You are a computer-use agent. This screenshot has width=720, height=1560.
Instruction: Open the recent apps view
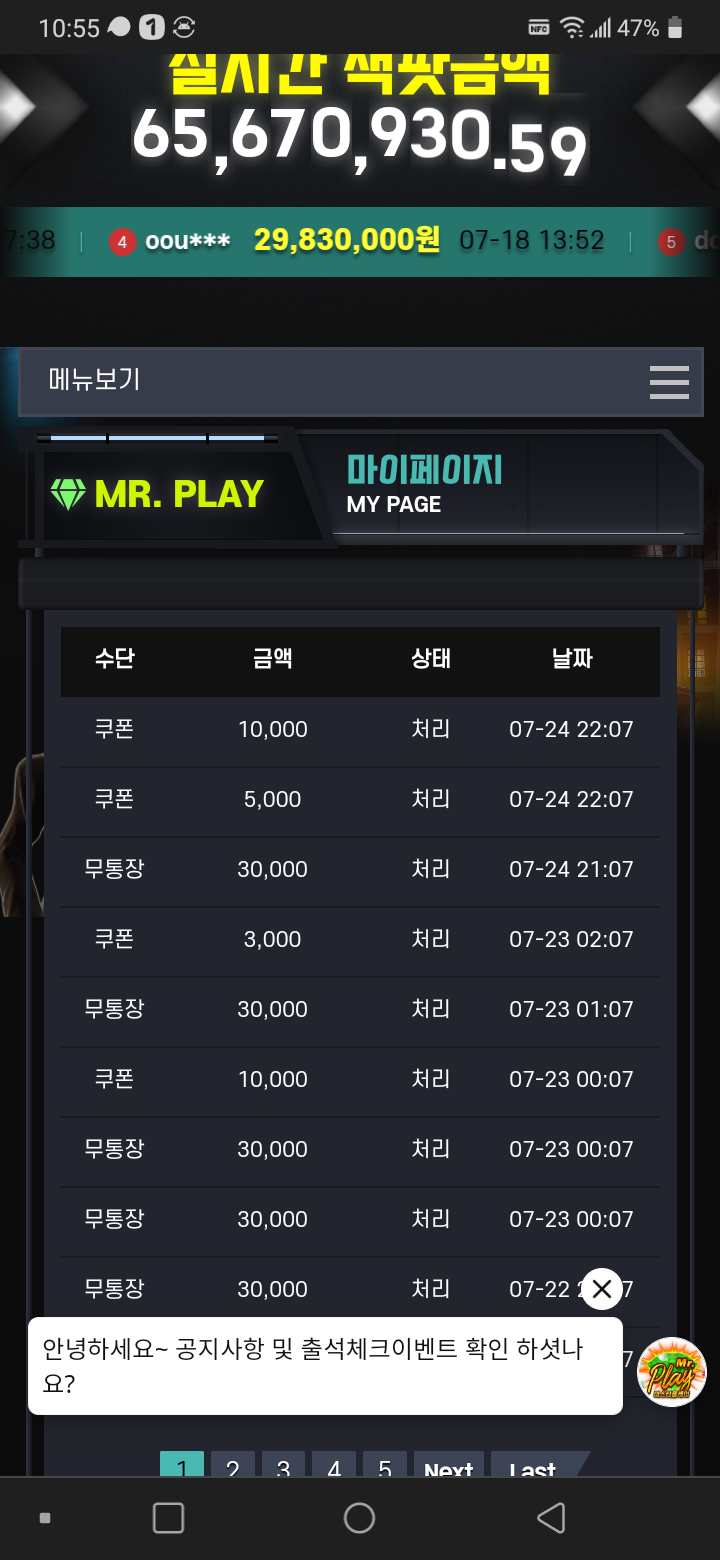tap(168, 1518)
